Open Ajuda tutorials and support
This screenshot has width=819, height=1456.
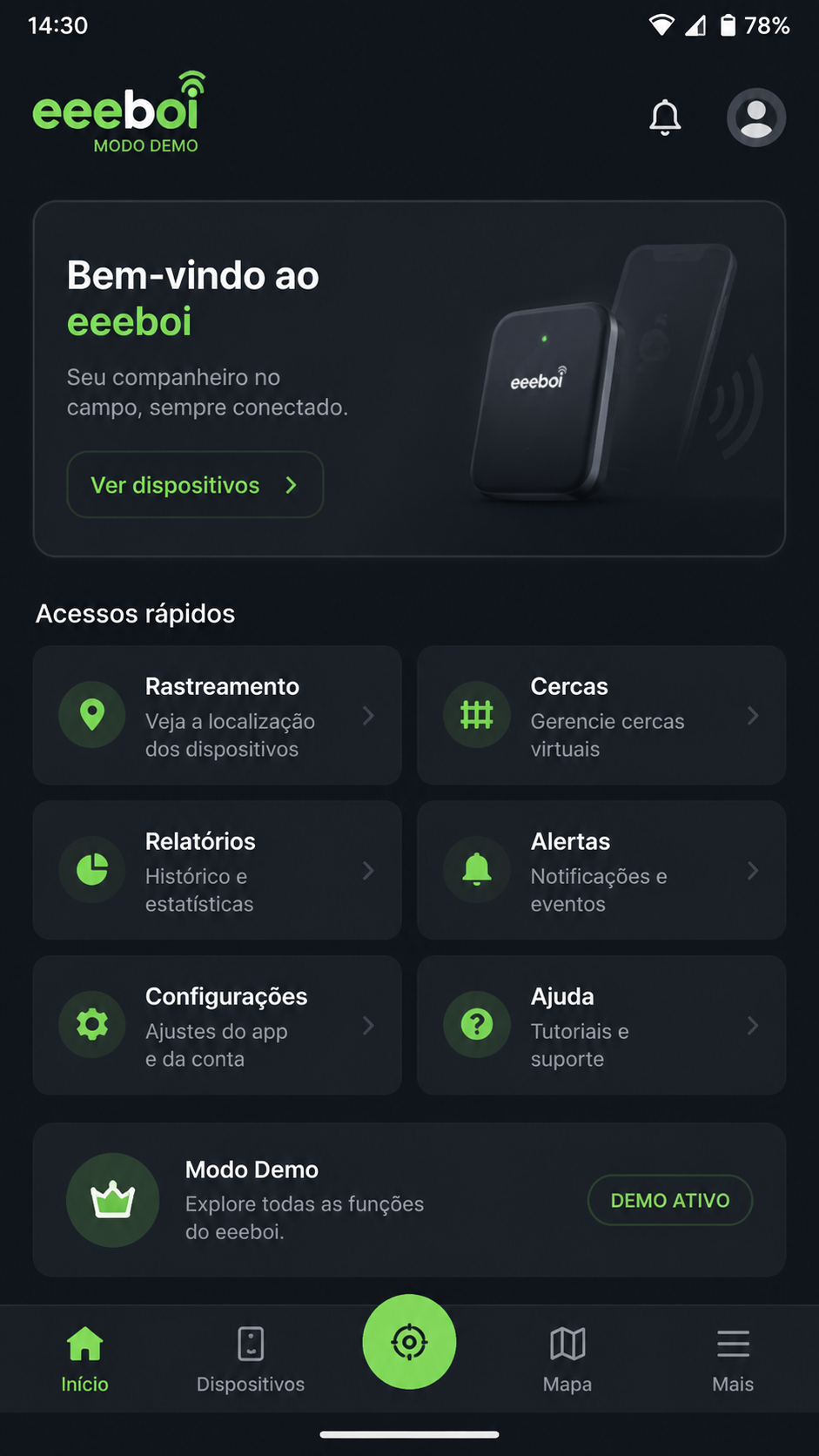coord(601,1026)
